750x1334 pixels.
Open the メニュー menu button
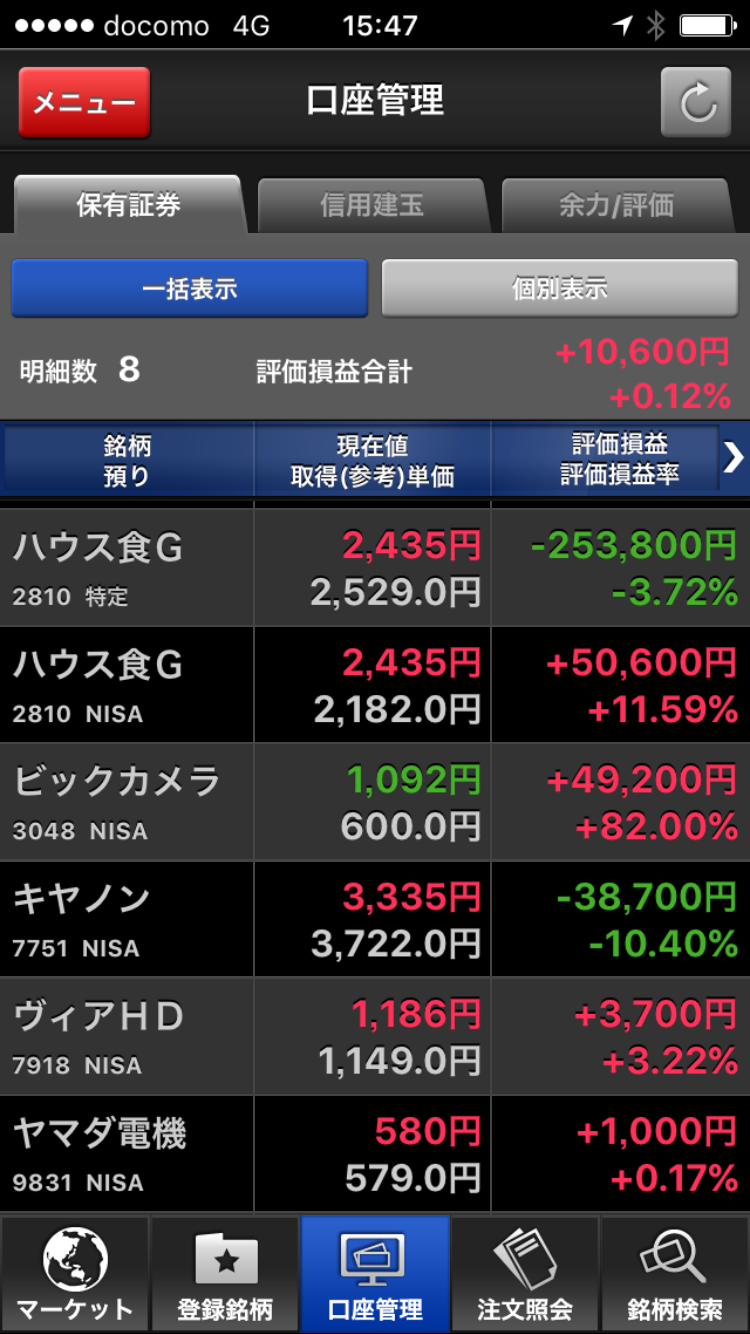pos(84,102)
